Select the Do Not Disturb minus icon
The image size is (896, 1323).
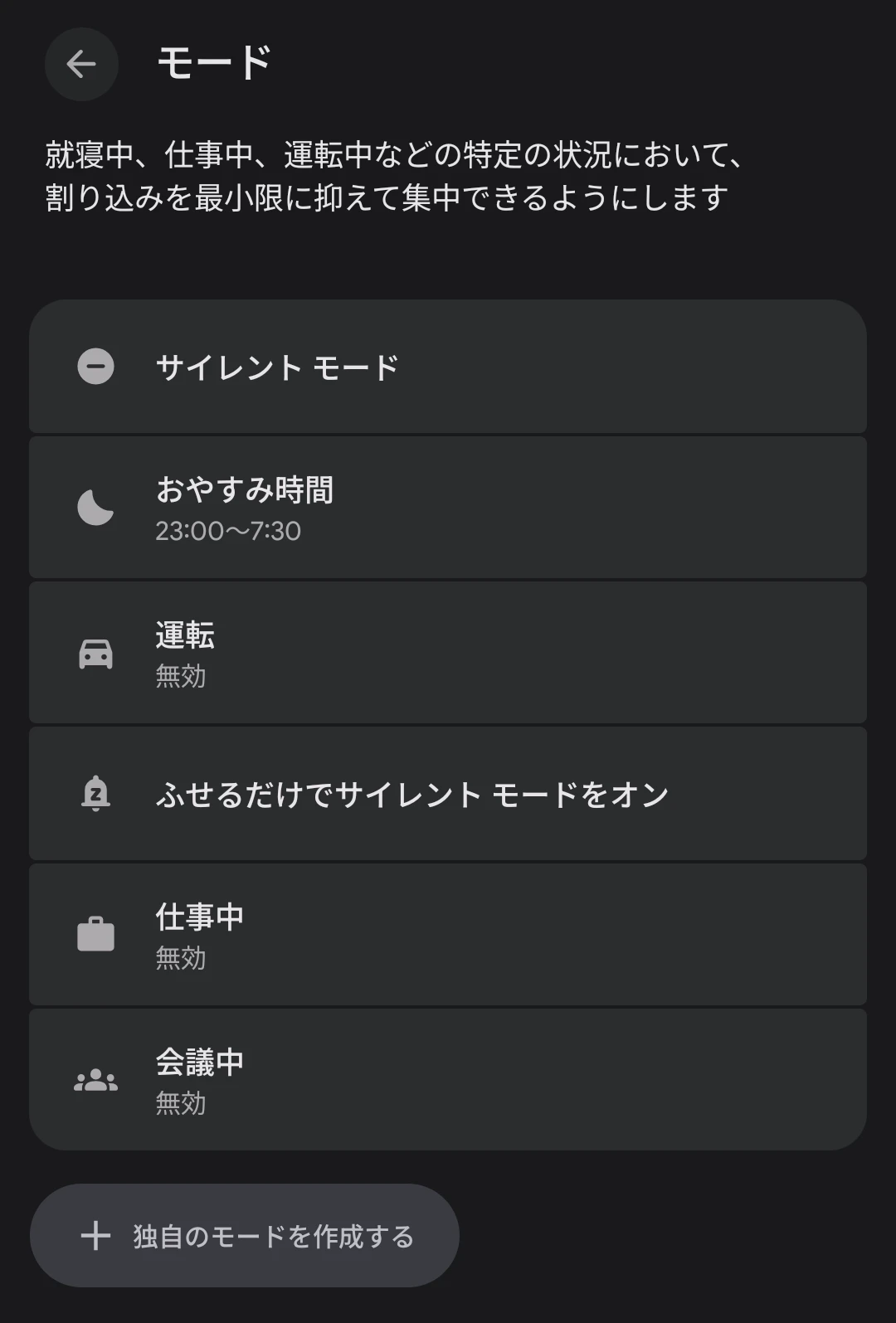[x=95, y=367]
